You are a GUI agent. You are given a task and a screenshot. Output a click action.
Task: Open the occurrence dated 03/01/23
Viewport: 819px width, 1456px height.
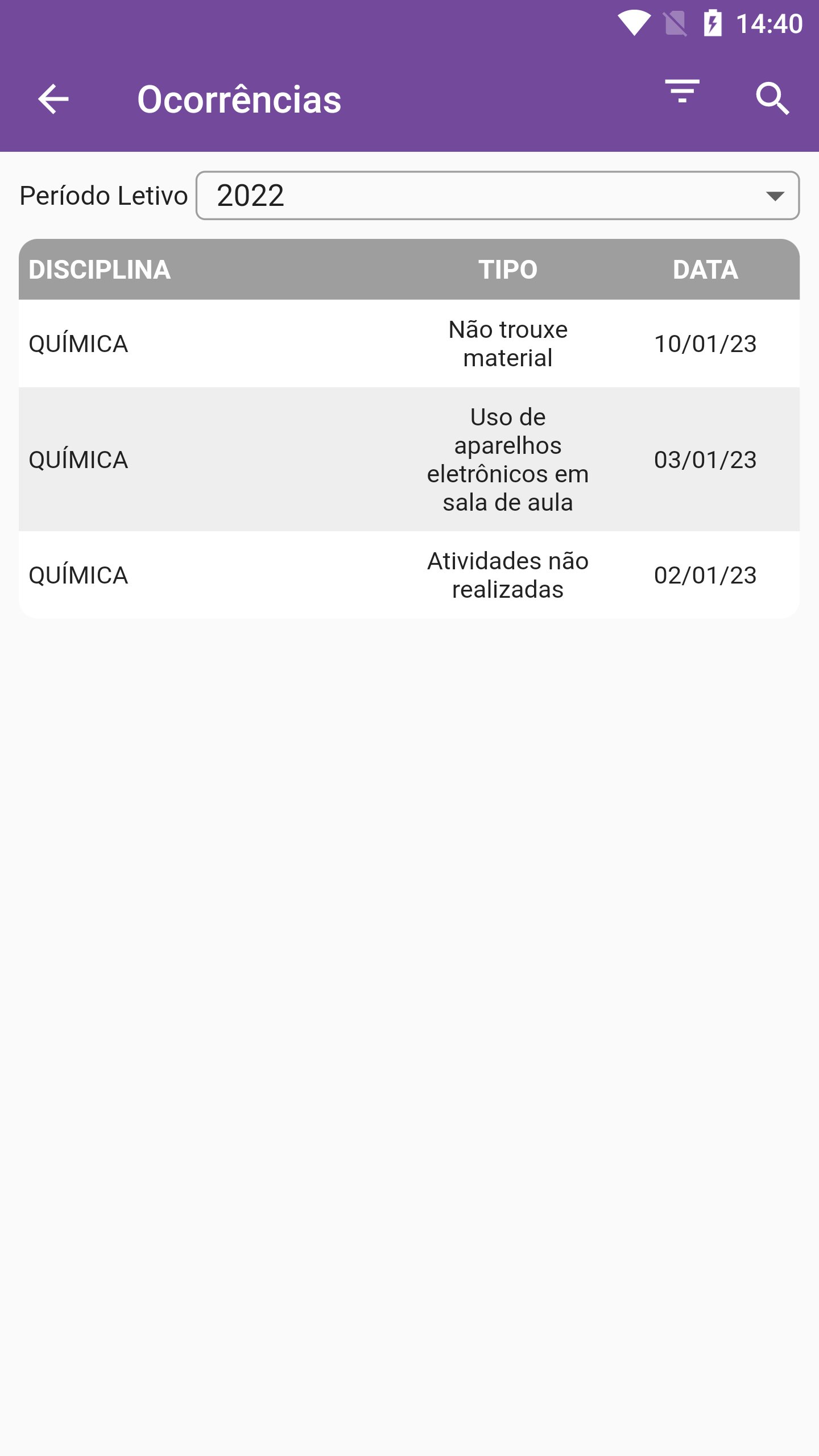[x=409, y=460]
